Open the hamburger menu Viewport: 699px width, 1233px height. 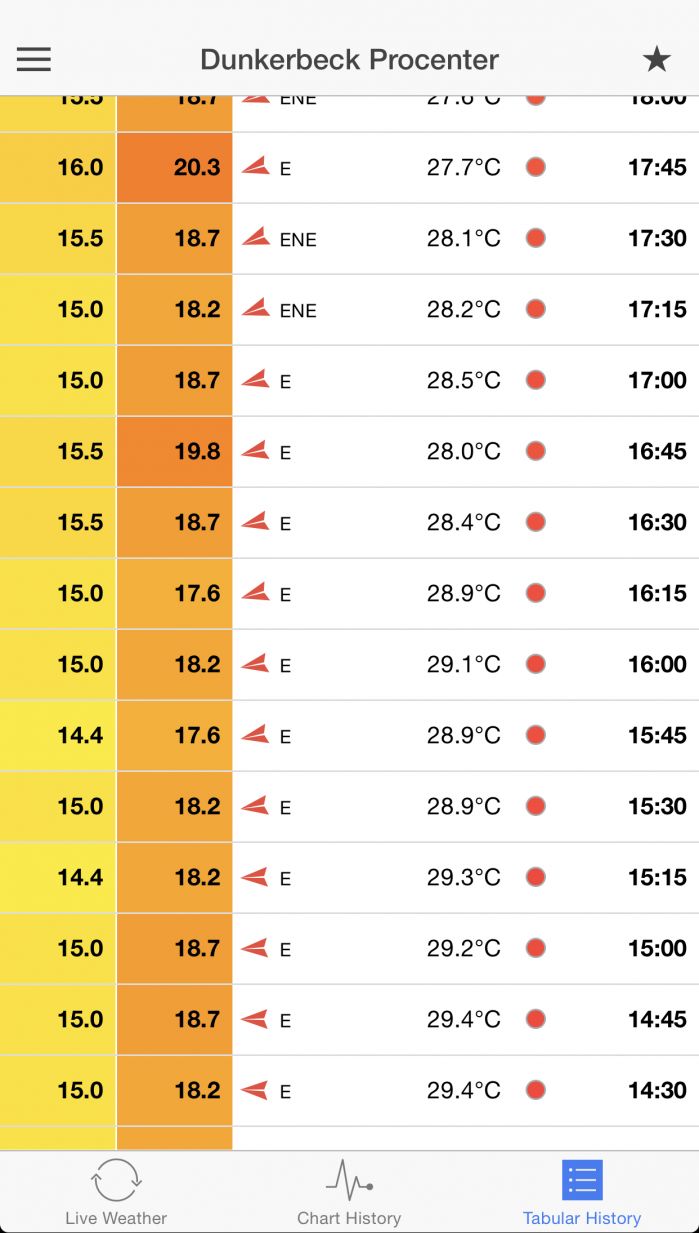(x=33, y=60)
